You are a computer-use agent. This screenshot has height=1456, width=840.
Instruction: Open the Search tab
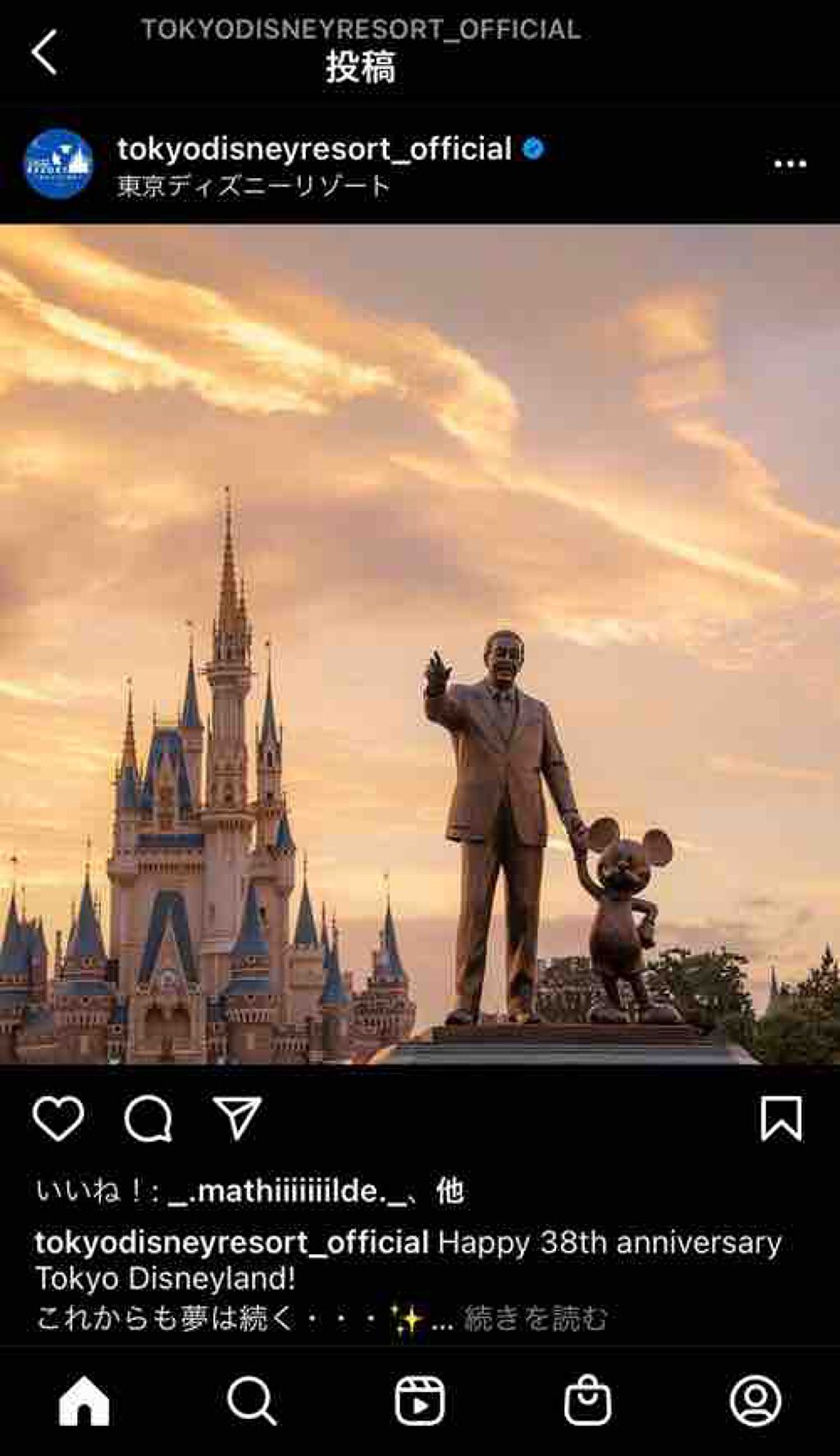251,1401
